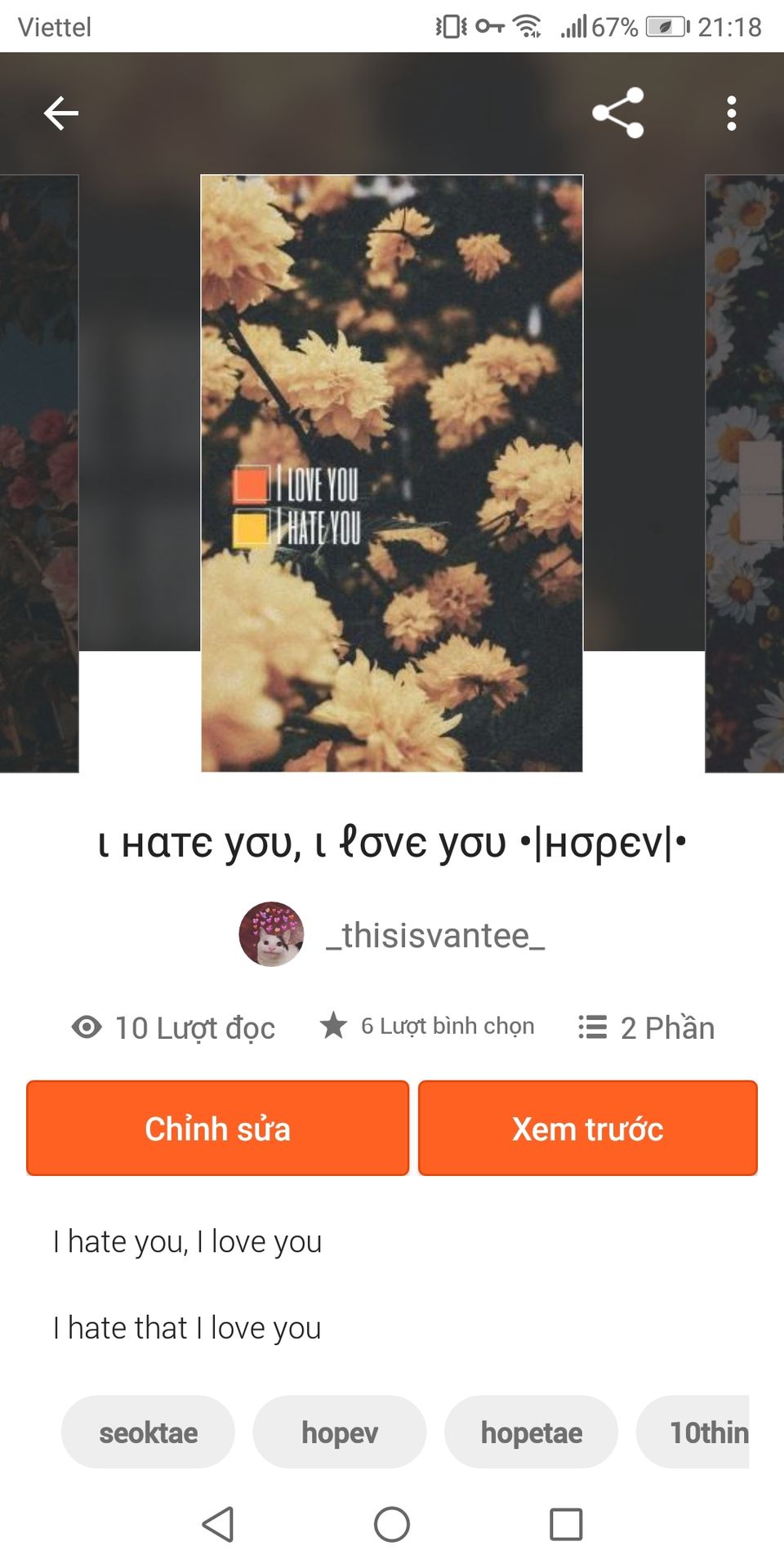Open _thisisvantee_ author profile
The height and width of the screenshot is (1568, 784).
[392, 935]
